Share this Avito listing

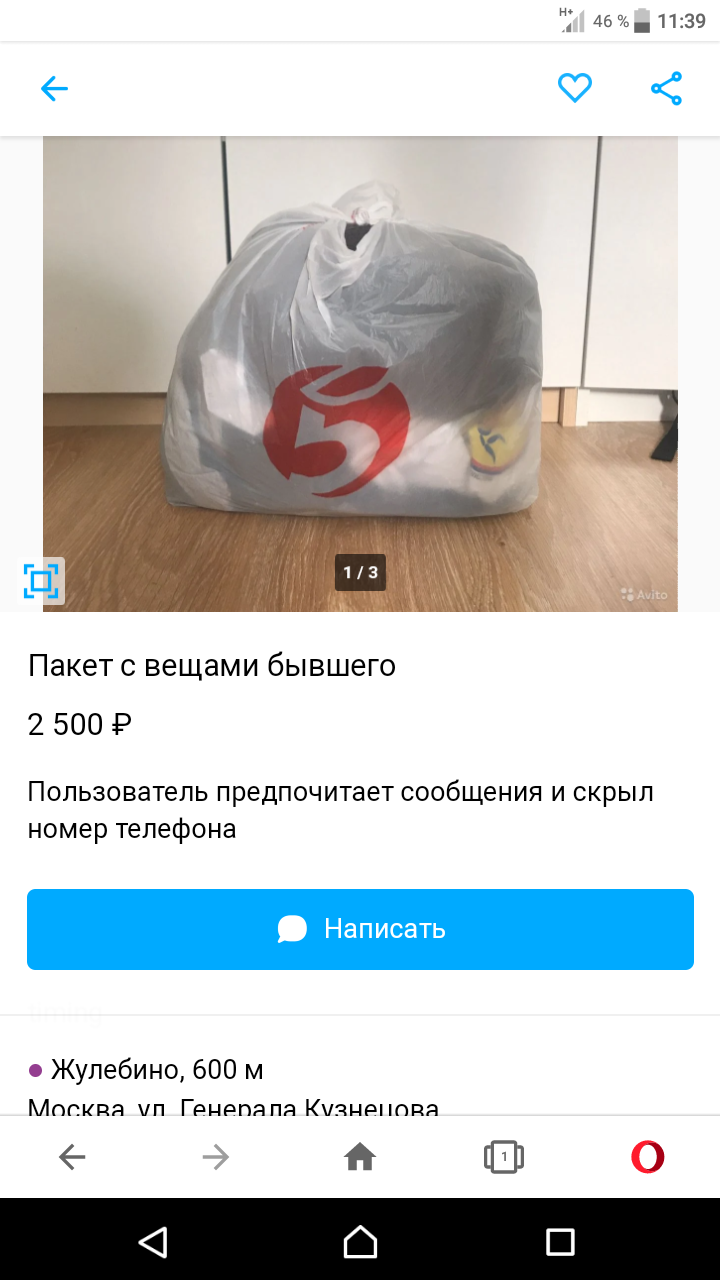[x=666, y=89]
